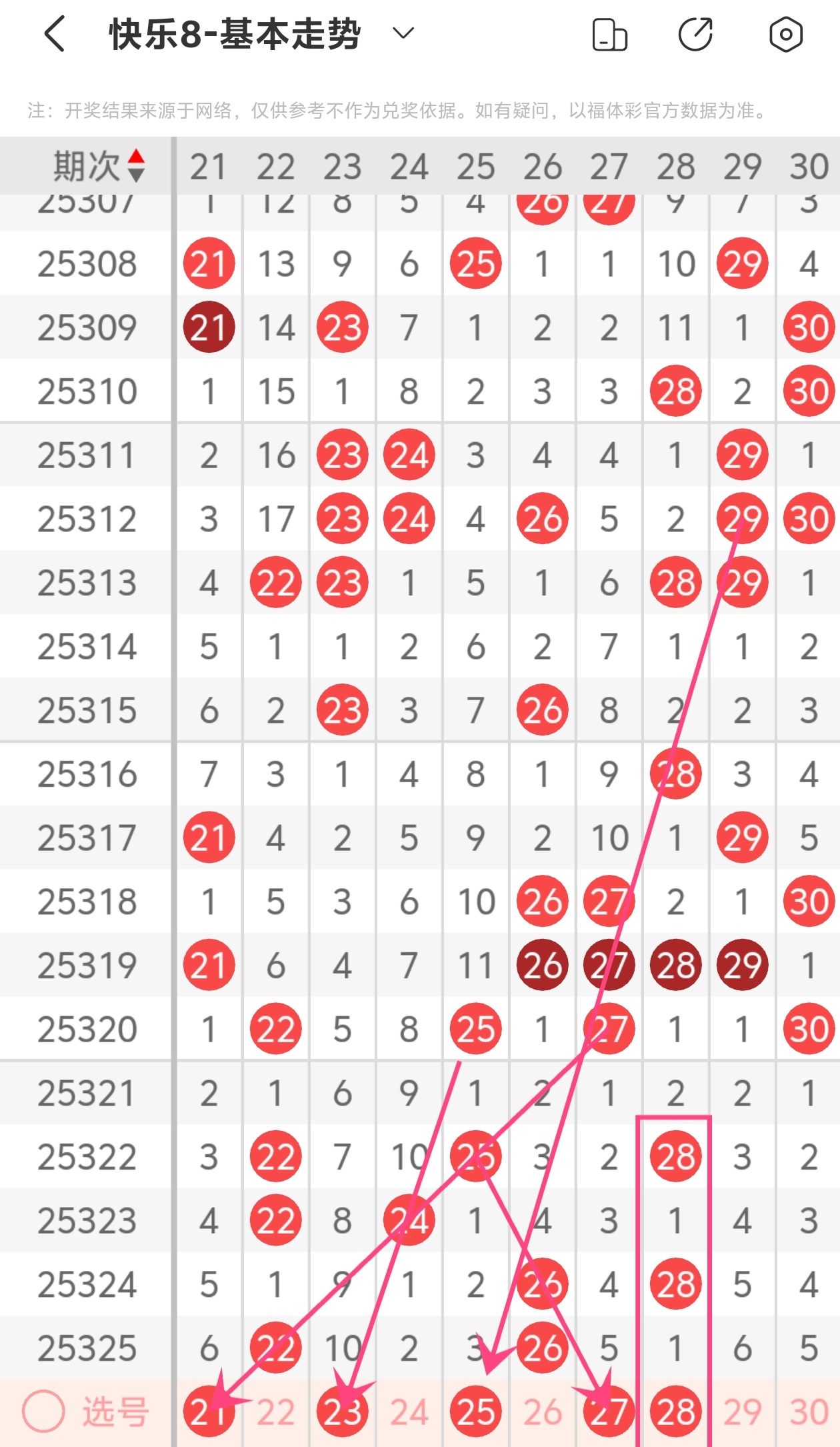Deselect number 21 in the 选号 row
Viewport: 840px width, 1447px height.
tap(209, 1411)
